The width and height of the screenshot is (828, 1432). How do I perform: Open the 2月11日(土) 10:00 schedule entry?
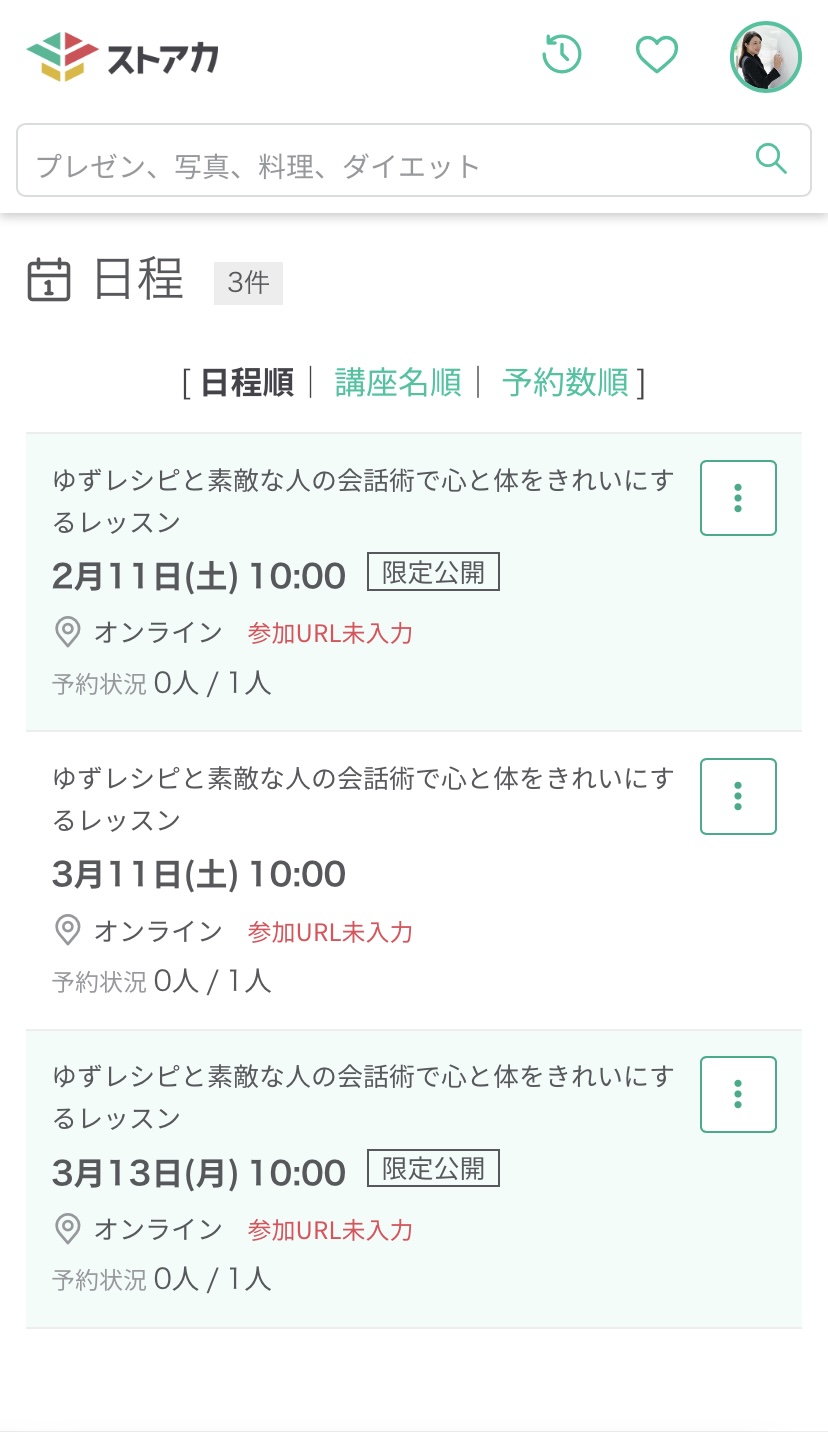coord(199,576)
